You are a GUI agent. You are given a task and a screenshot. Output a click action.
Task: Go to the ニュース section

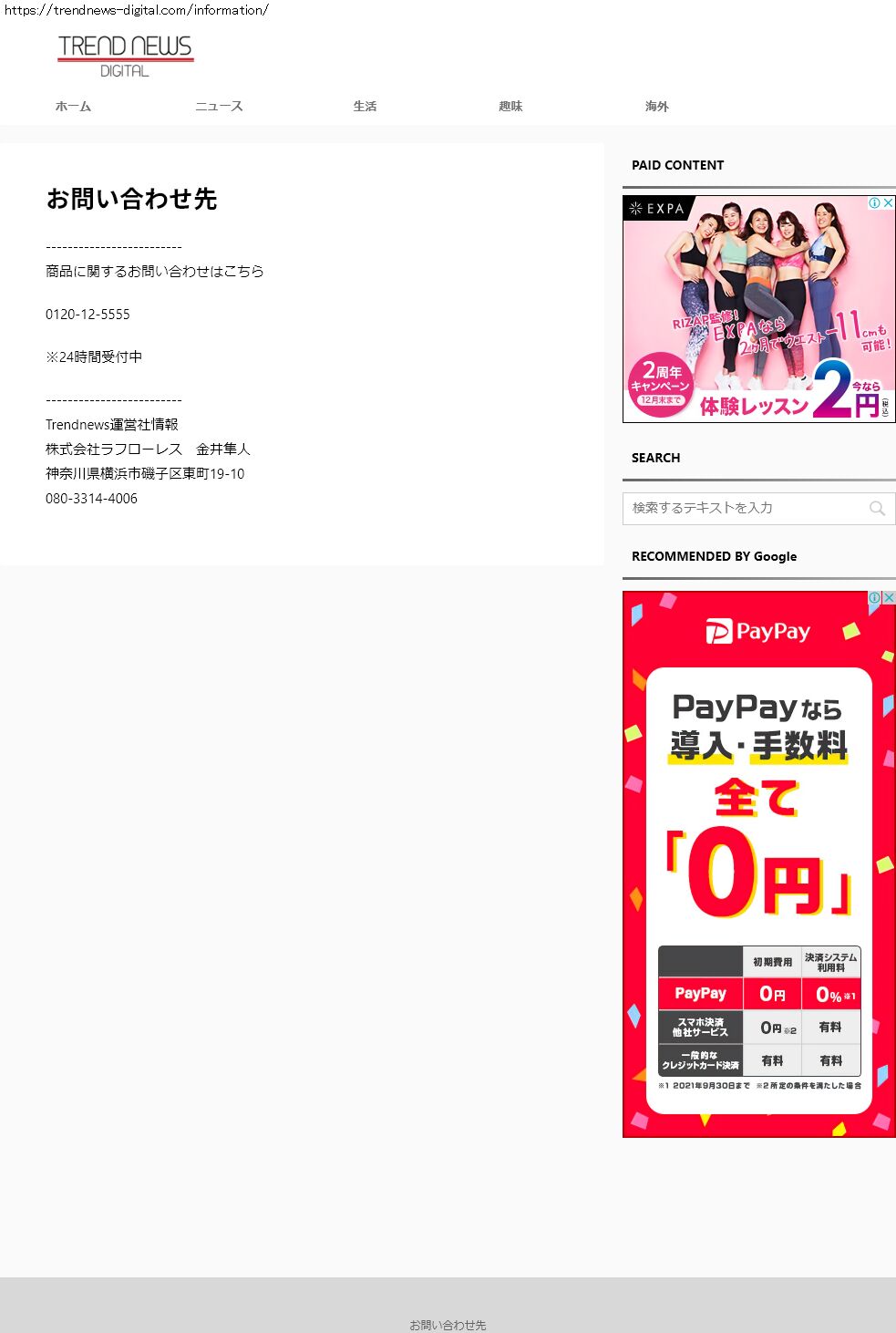pos(219,107)
